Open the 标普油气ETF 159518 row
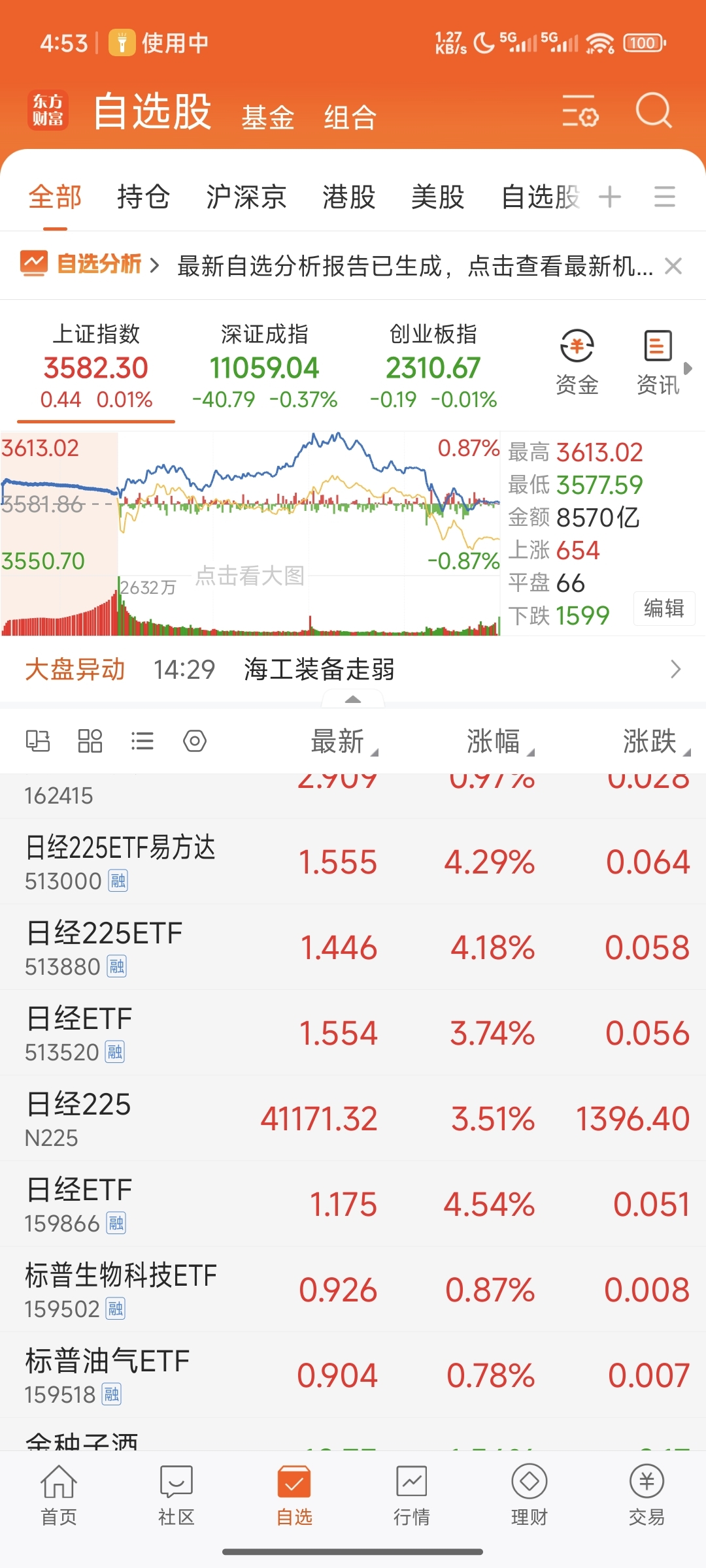This screenshot has width=706, height=1568. click(x=353, y=1375)
